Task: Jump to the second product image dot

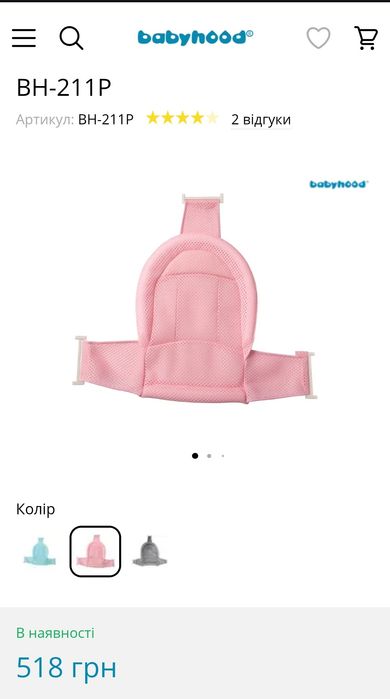Action: click(x=209, y=456)
